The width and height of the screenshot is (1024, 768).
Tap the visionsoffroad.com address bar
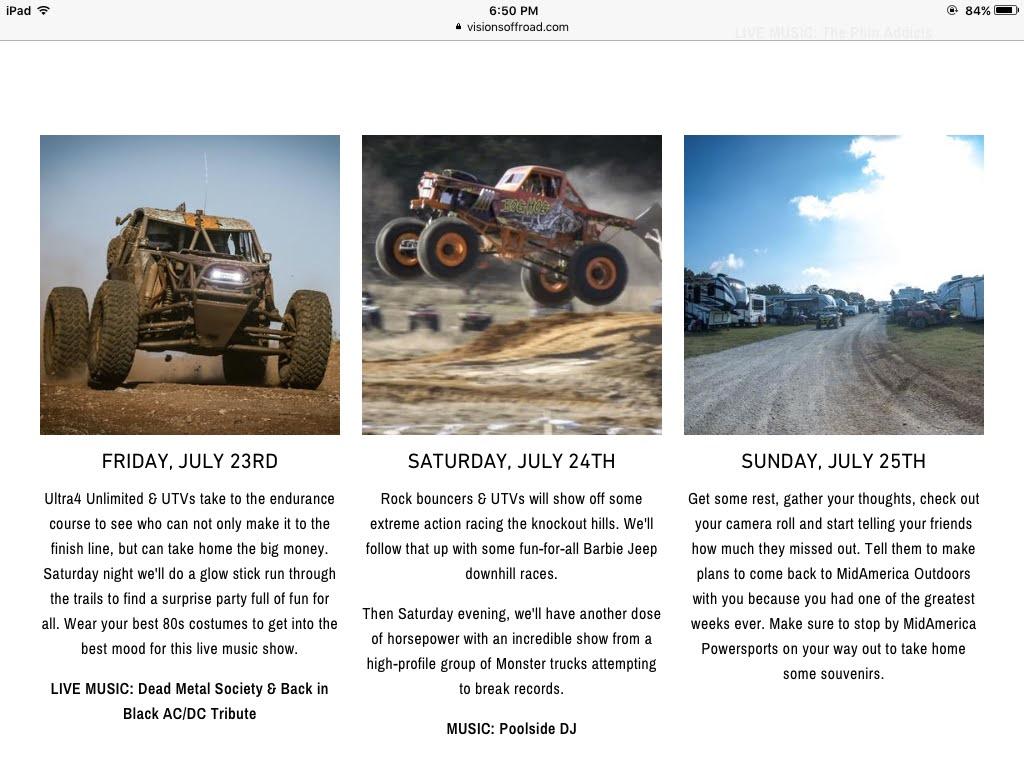(512, 27)
